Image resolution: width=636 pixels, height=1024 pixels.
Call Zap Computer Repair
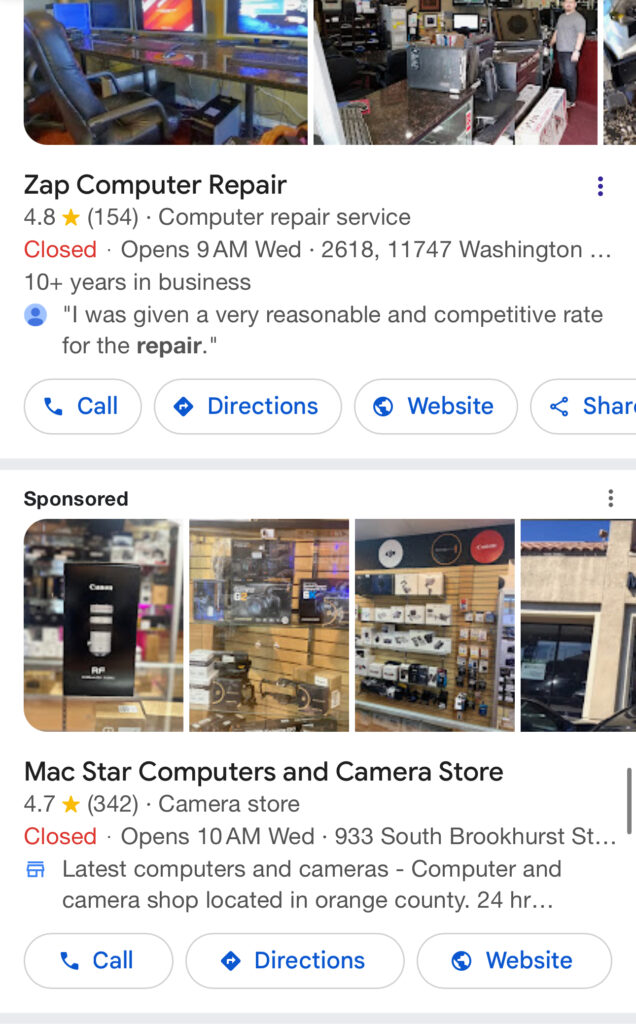tap(83, 406)
